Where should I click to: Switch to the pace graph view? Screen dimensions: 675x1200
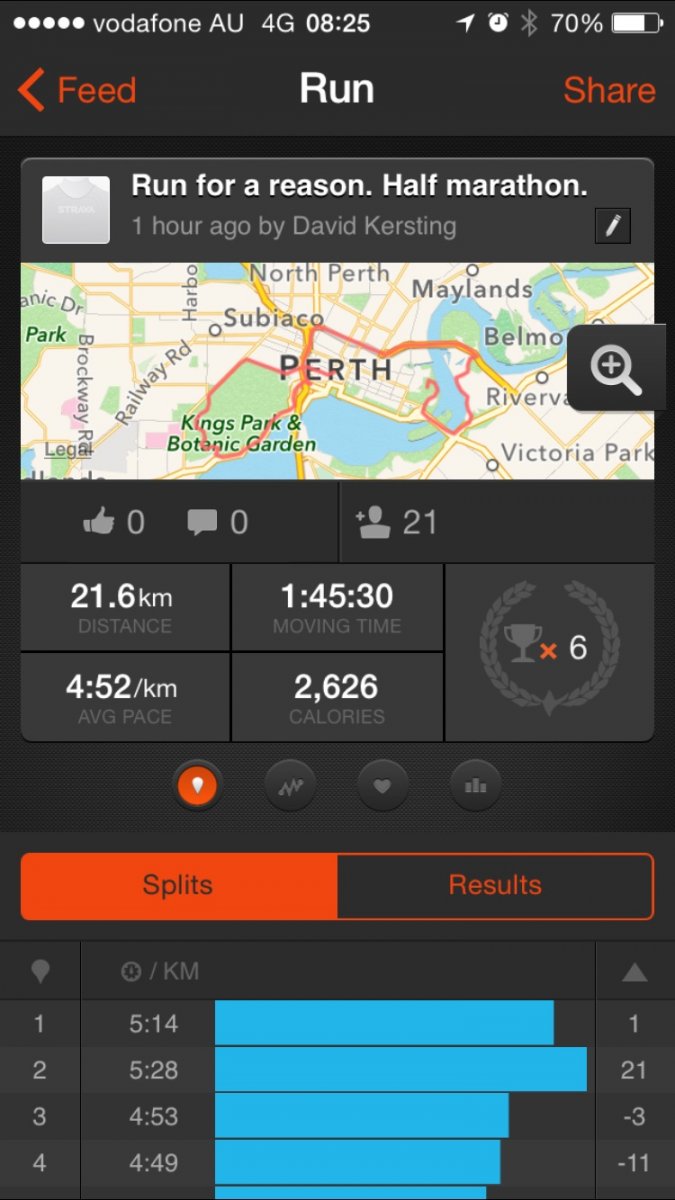290,786
